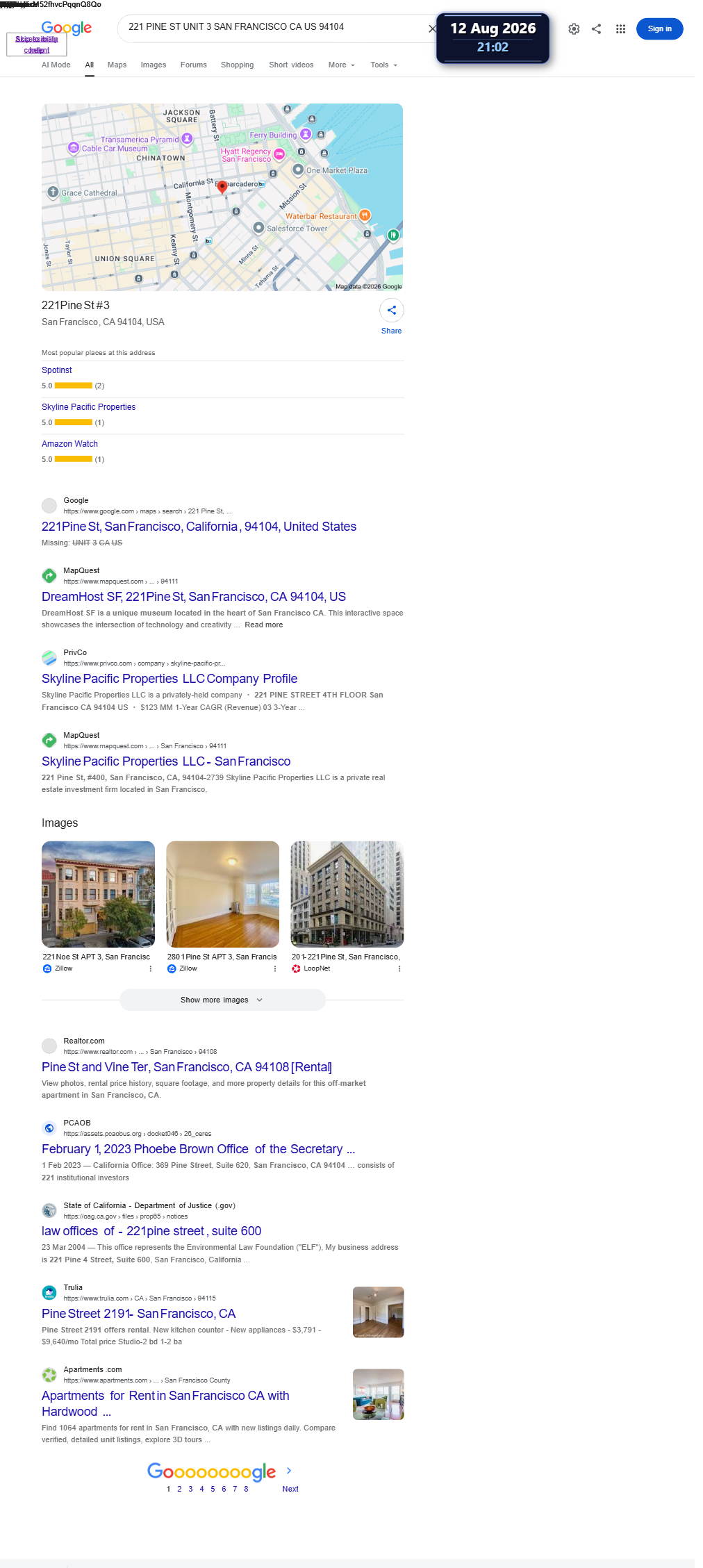This screenshot has width=703, height=1568.
Task: Expand Show more images
Action: pyautogui.click(x=222, y=1000)
